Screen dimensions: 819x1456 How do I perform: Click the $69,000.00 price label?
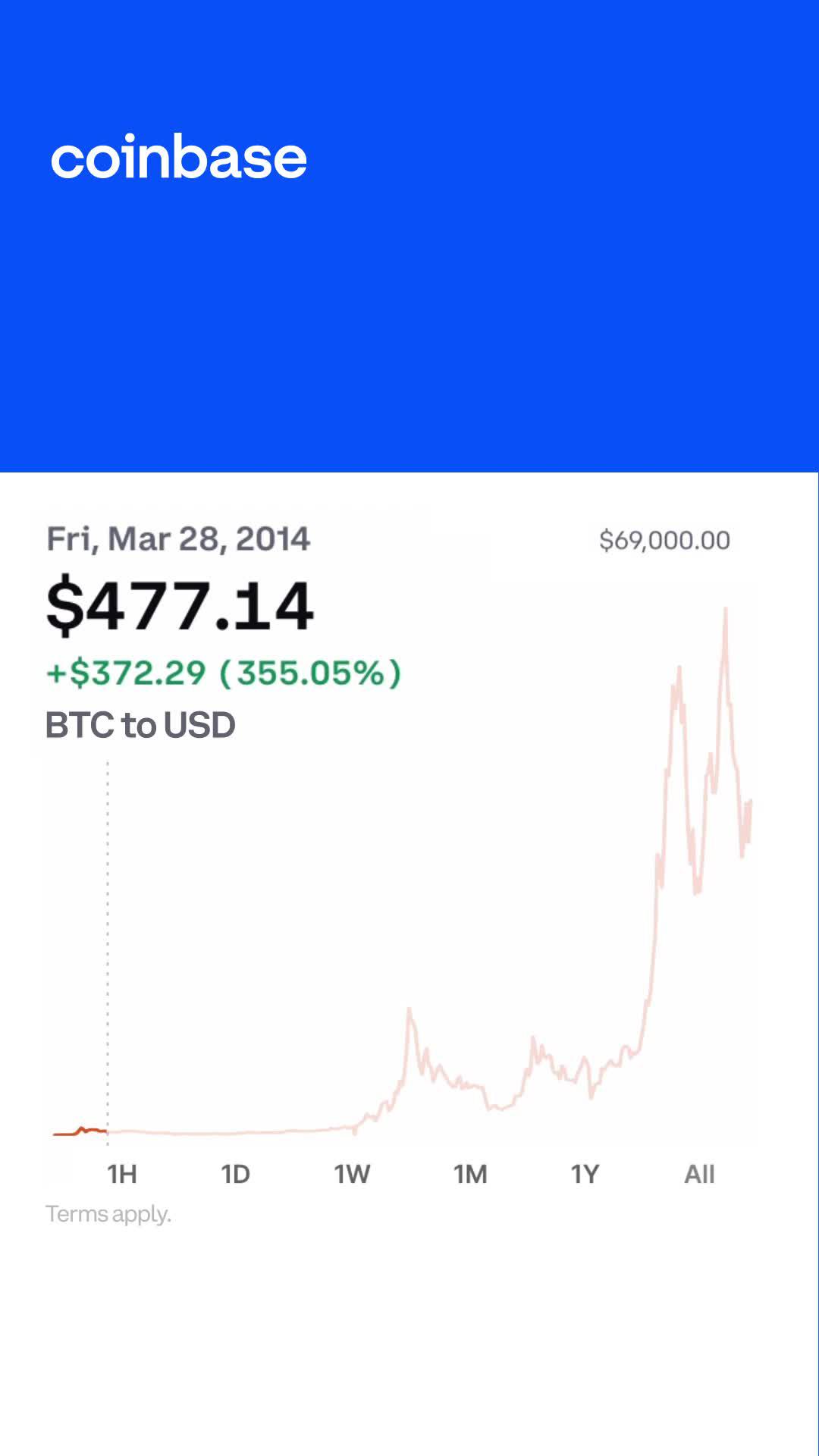click(x=664, y=541)
